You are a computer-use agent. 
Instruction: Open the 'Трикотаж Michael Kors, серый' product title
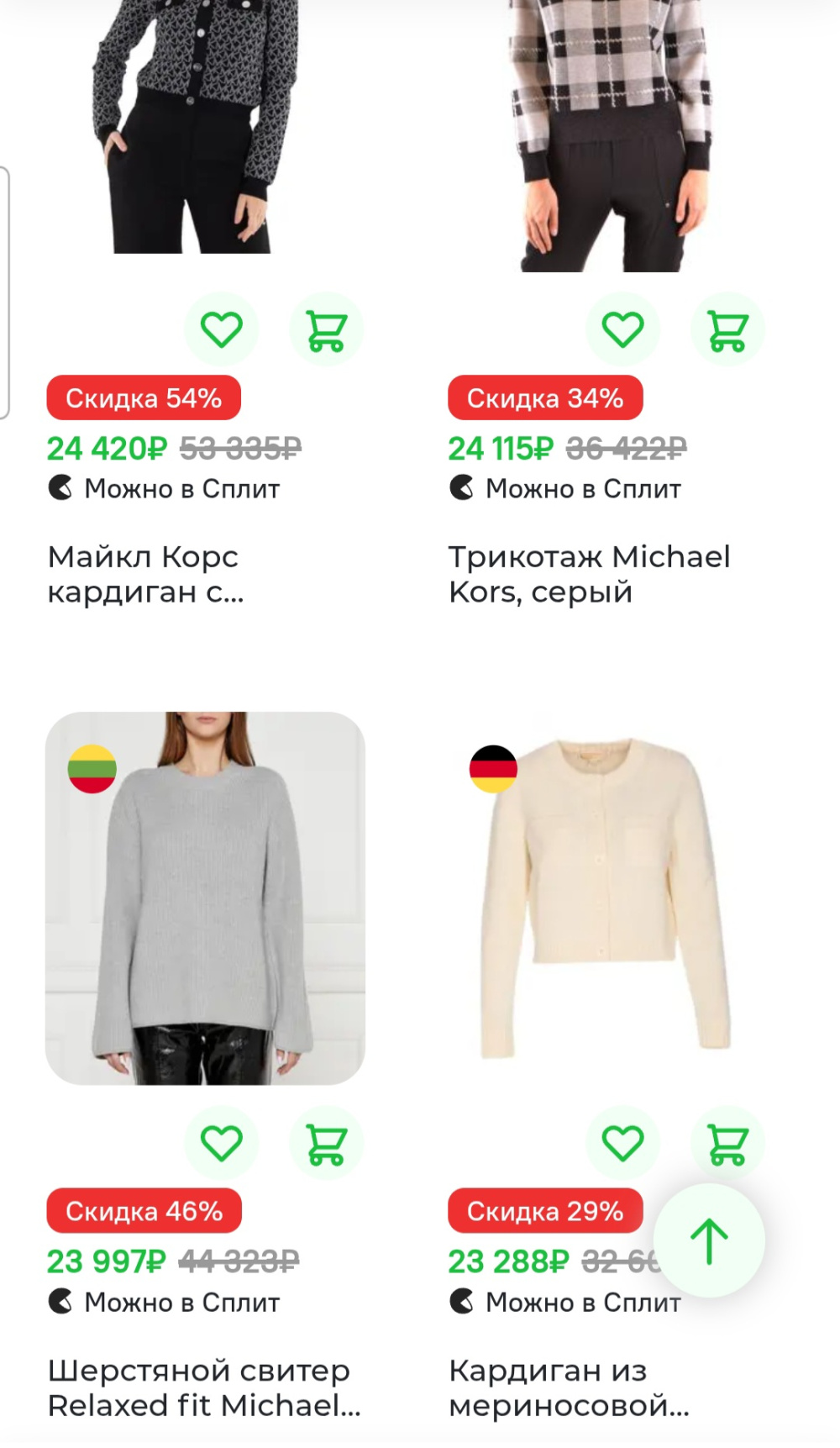[590, 575]
